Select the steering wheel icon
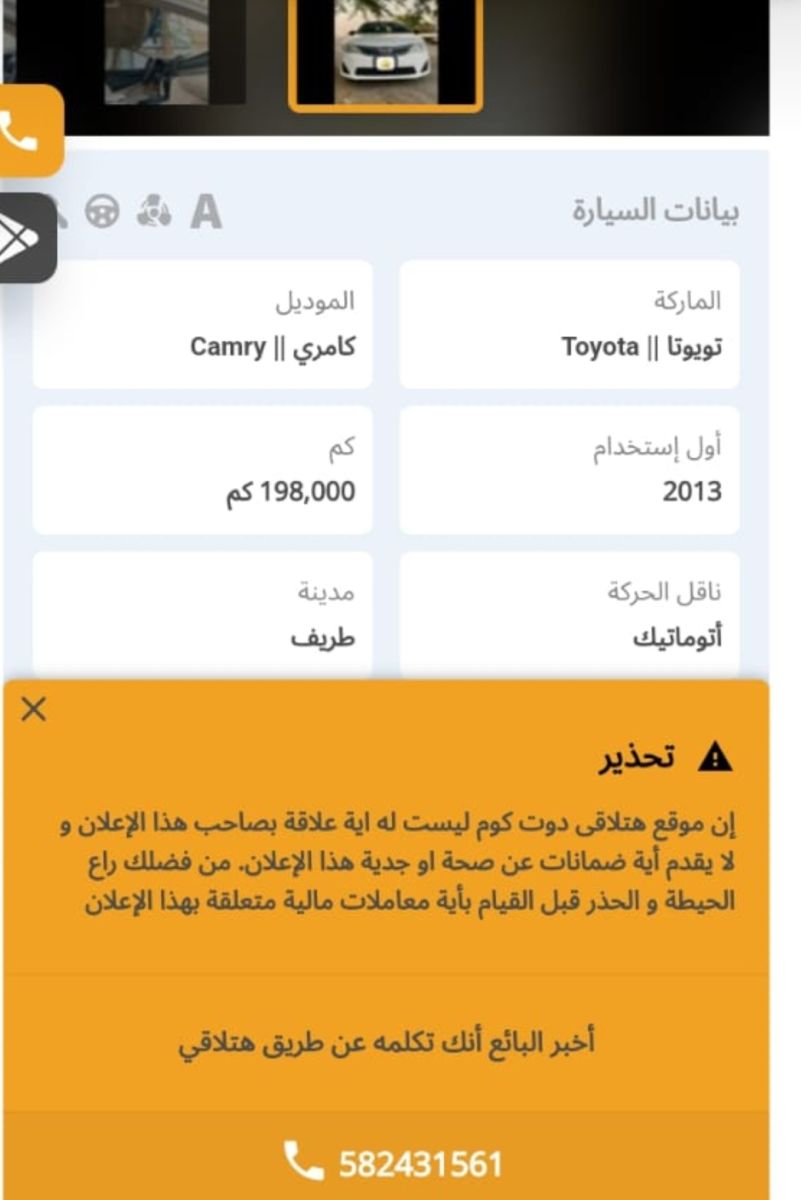The height and width of the screenshot is (1200, 801). pos(102,211)
